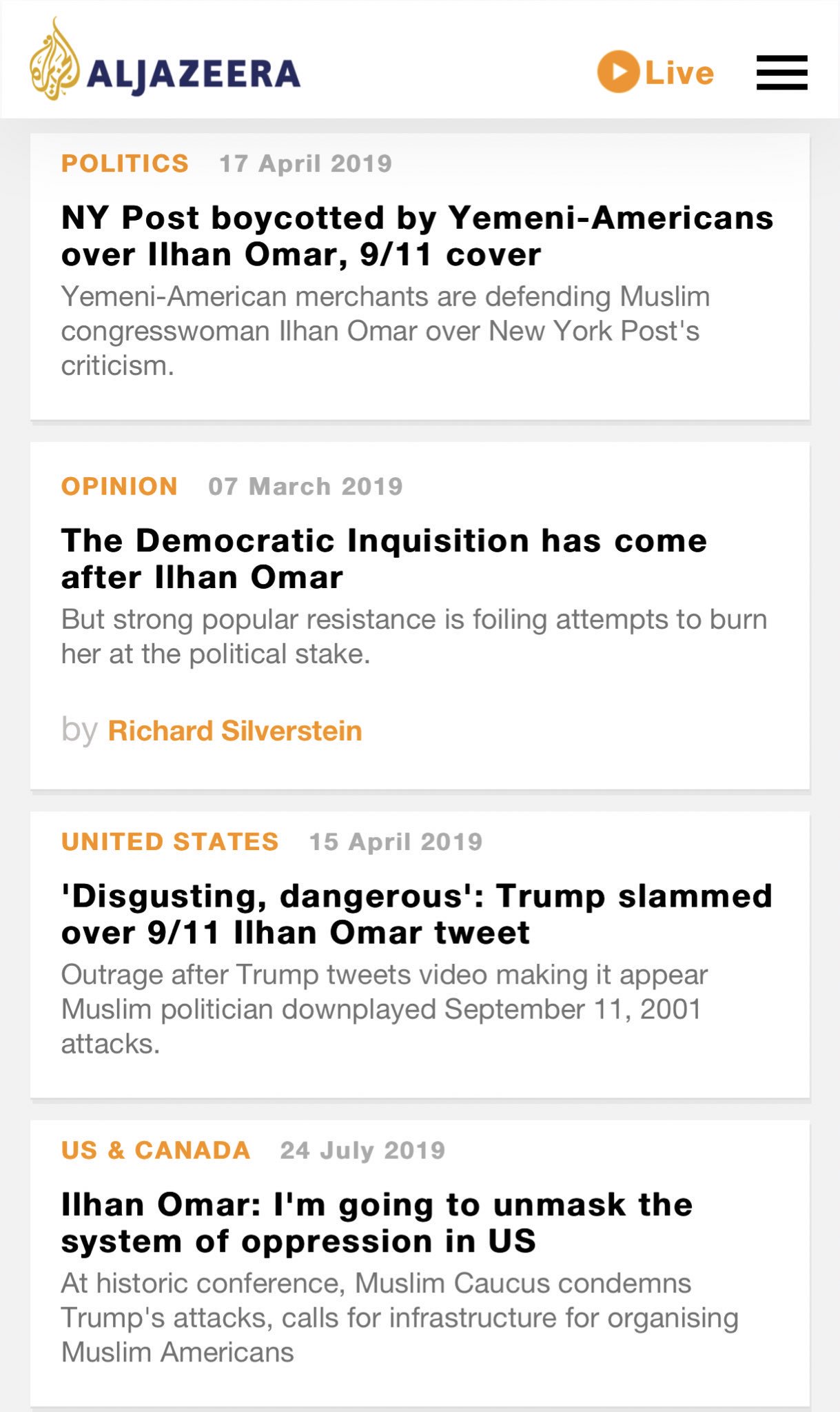Open the NY Post boycotted by Yemeni-Americans article
The image size is (840, 1412).
(x=416, y=236)
